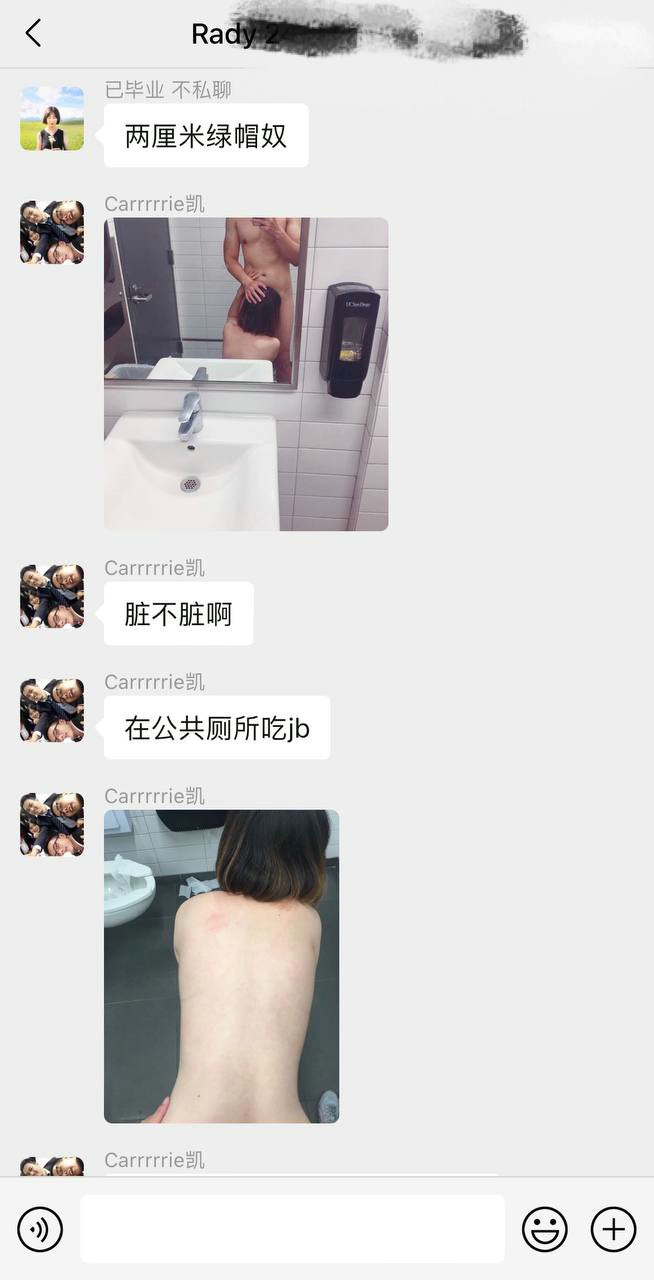The image size is (654, 1280).
Task: Open profile avatar of 已毕业 不私聊
Action: [52, 118]
